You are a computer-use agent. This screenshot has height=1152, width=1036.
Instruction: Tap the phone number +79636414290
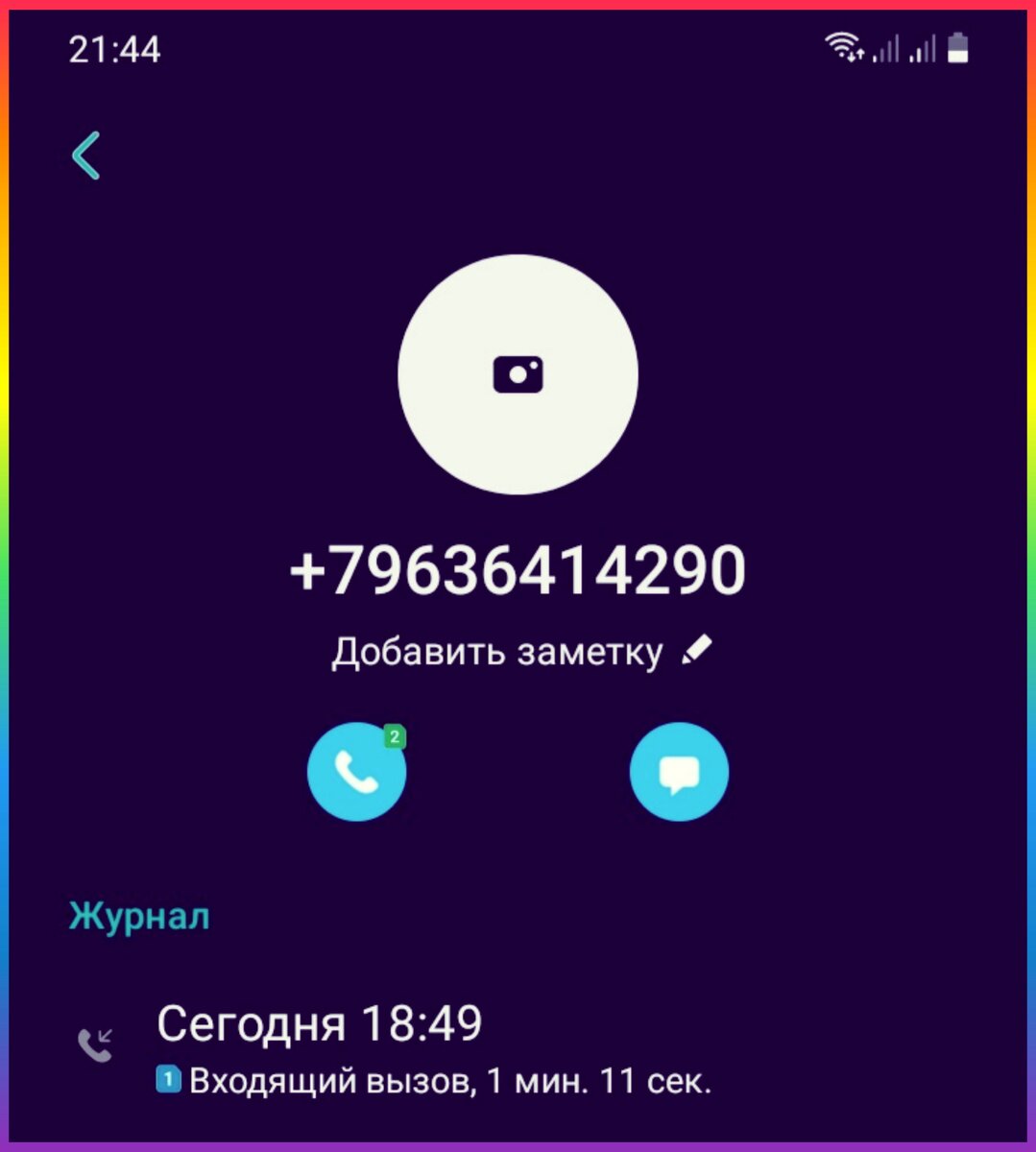(518, 568)
